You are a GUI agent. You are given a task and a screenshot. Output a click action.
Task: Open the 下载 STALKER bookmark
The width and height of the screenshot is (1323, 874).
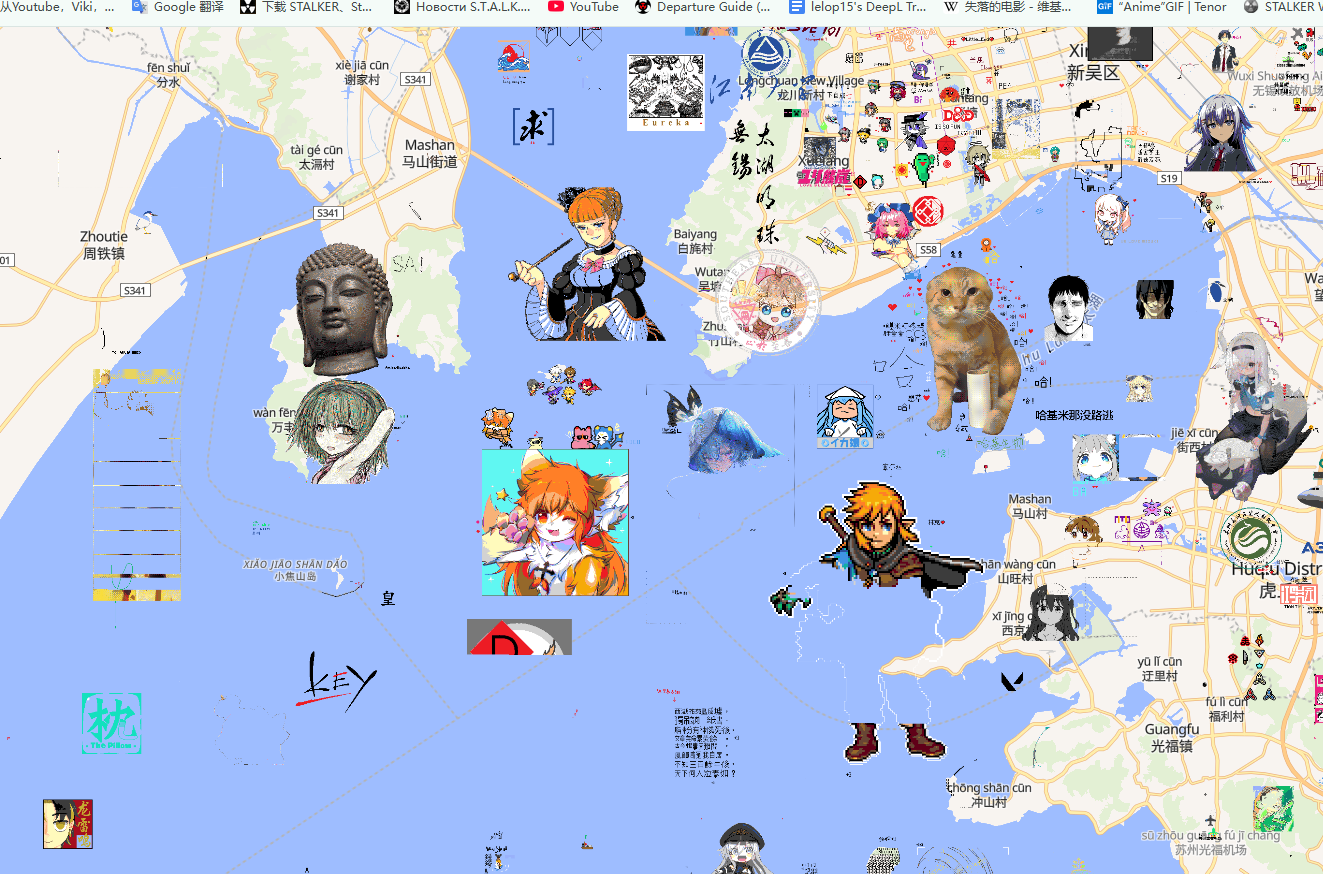coord(306,7)
